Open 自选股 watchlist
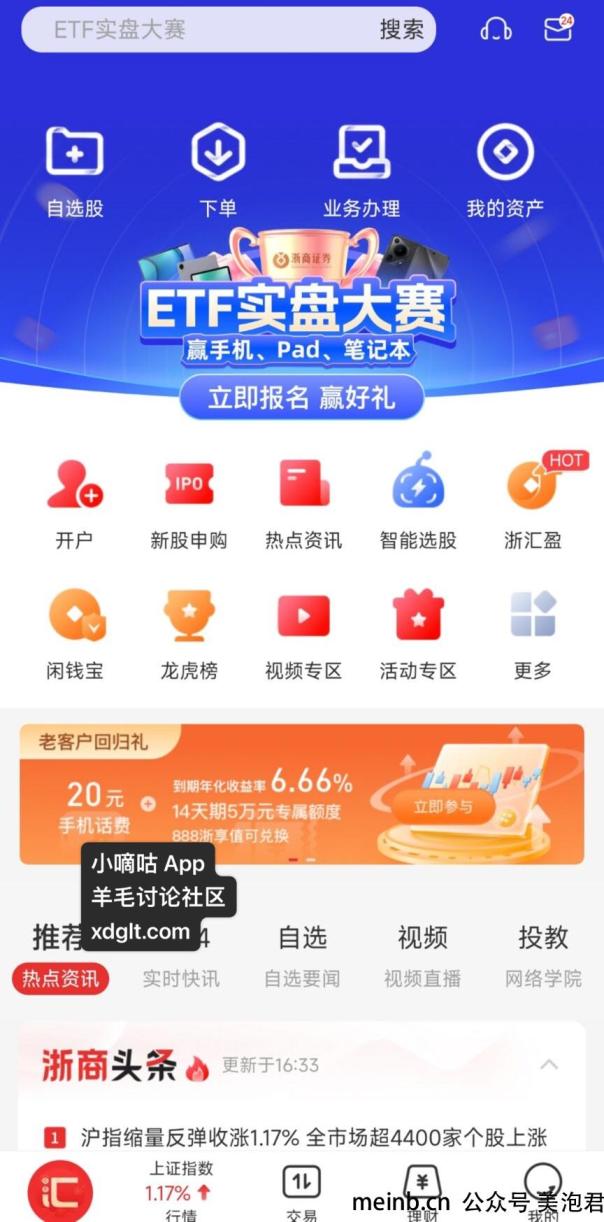604x1222 pixels. point(75,170)
